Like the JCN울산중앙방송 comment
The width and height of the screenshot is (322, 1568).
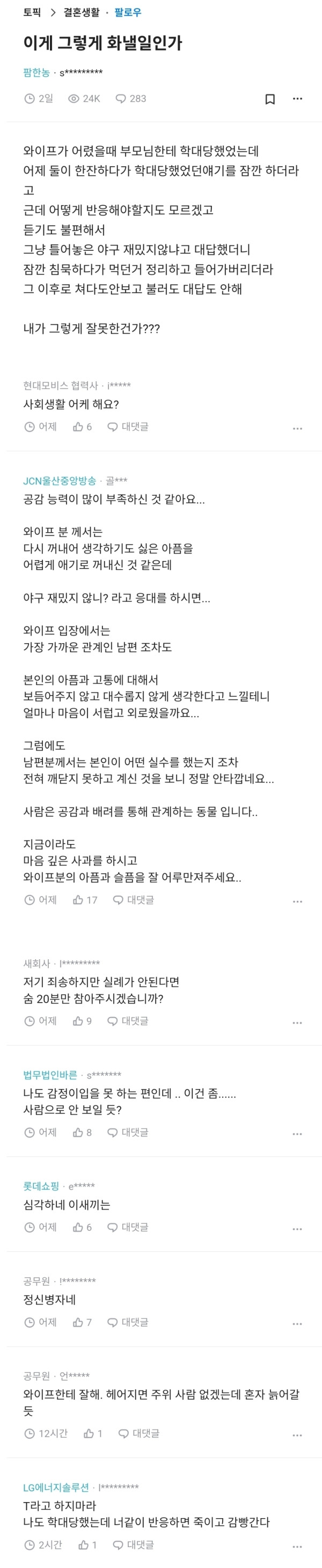pos(85,900)
